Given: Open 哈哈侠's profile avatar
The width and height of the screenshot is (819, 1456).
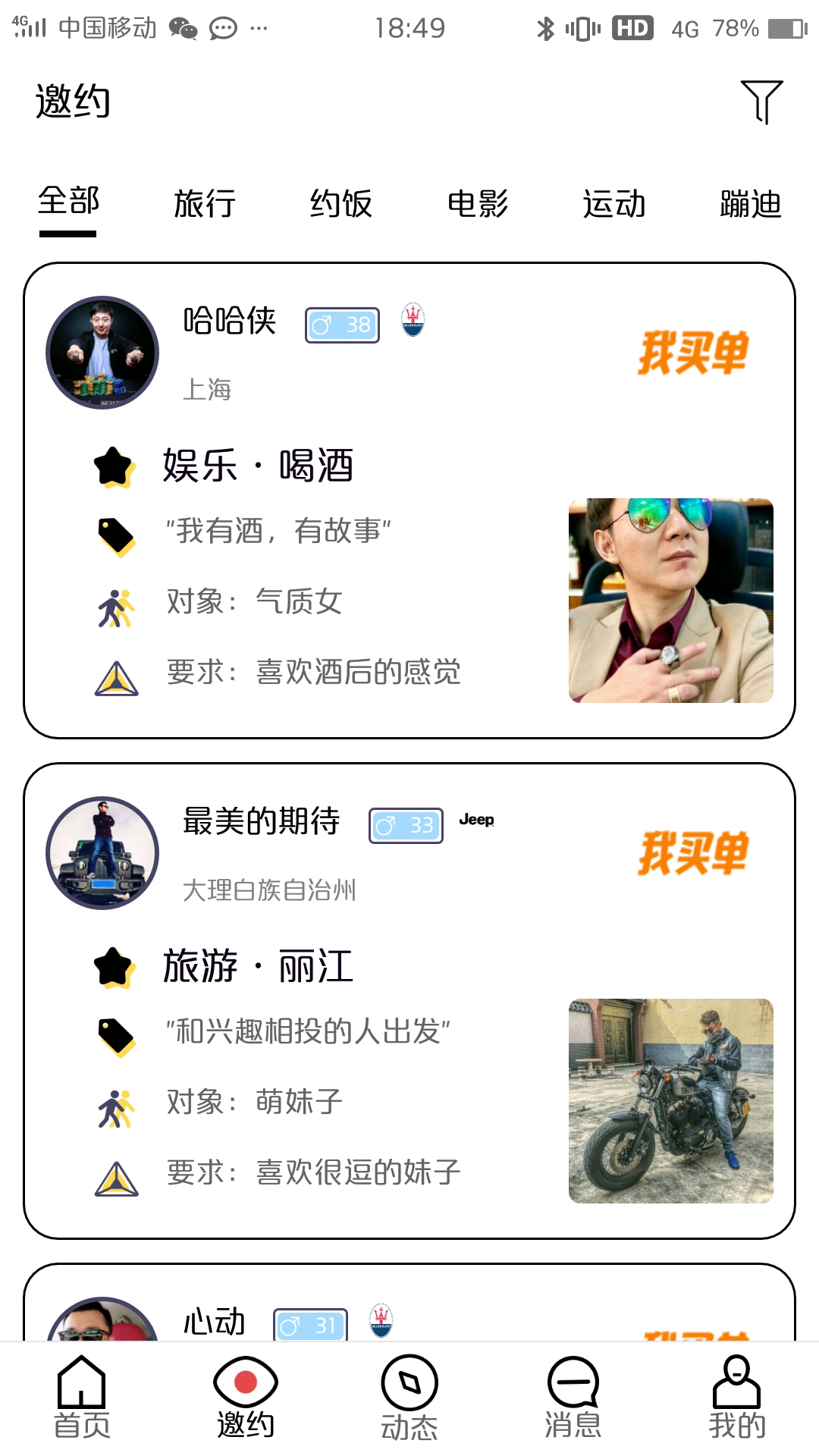Looking at the screenshot, I should tap(102, 353).
